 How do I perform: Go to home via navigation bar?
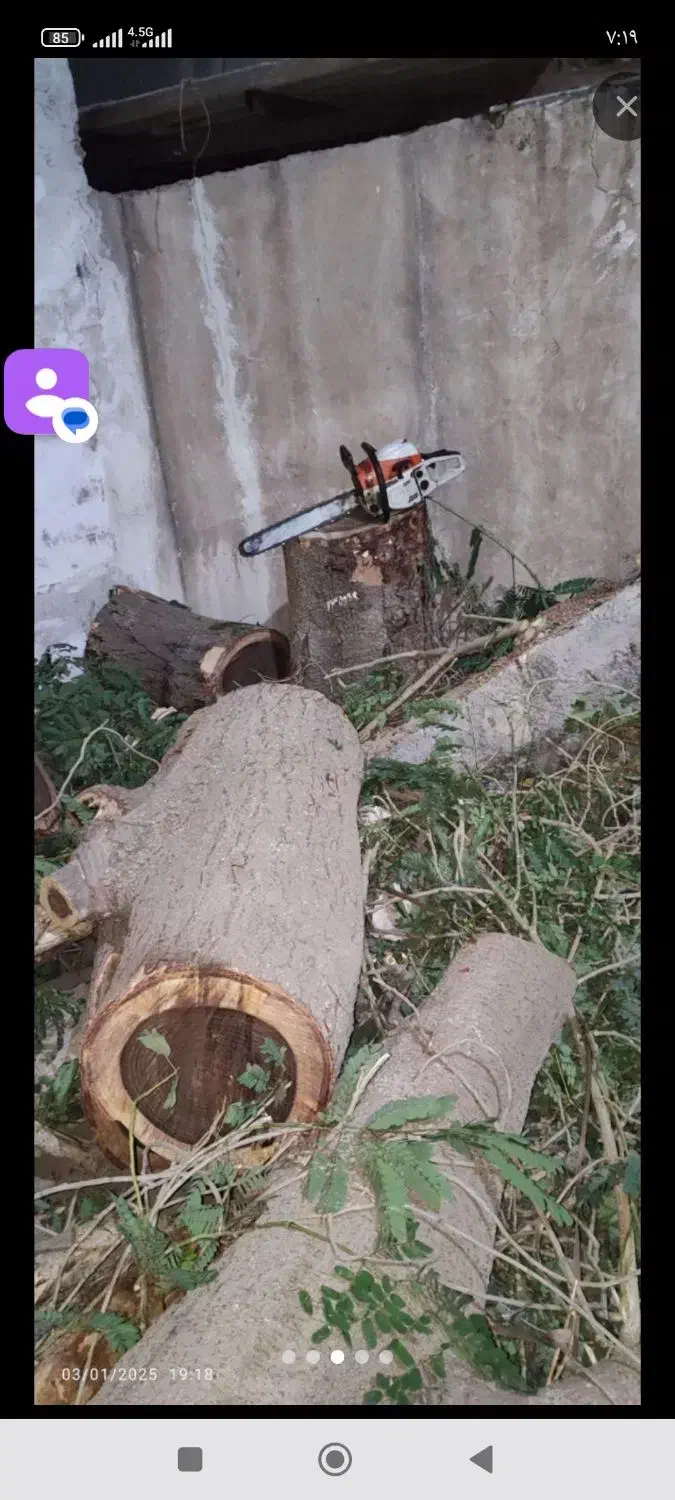(x=335, y=1459)
